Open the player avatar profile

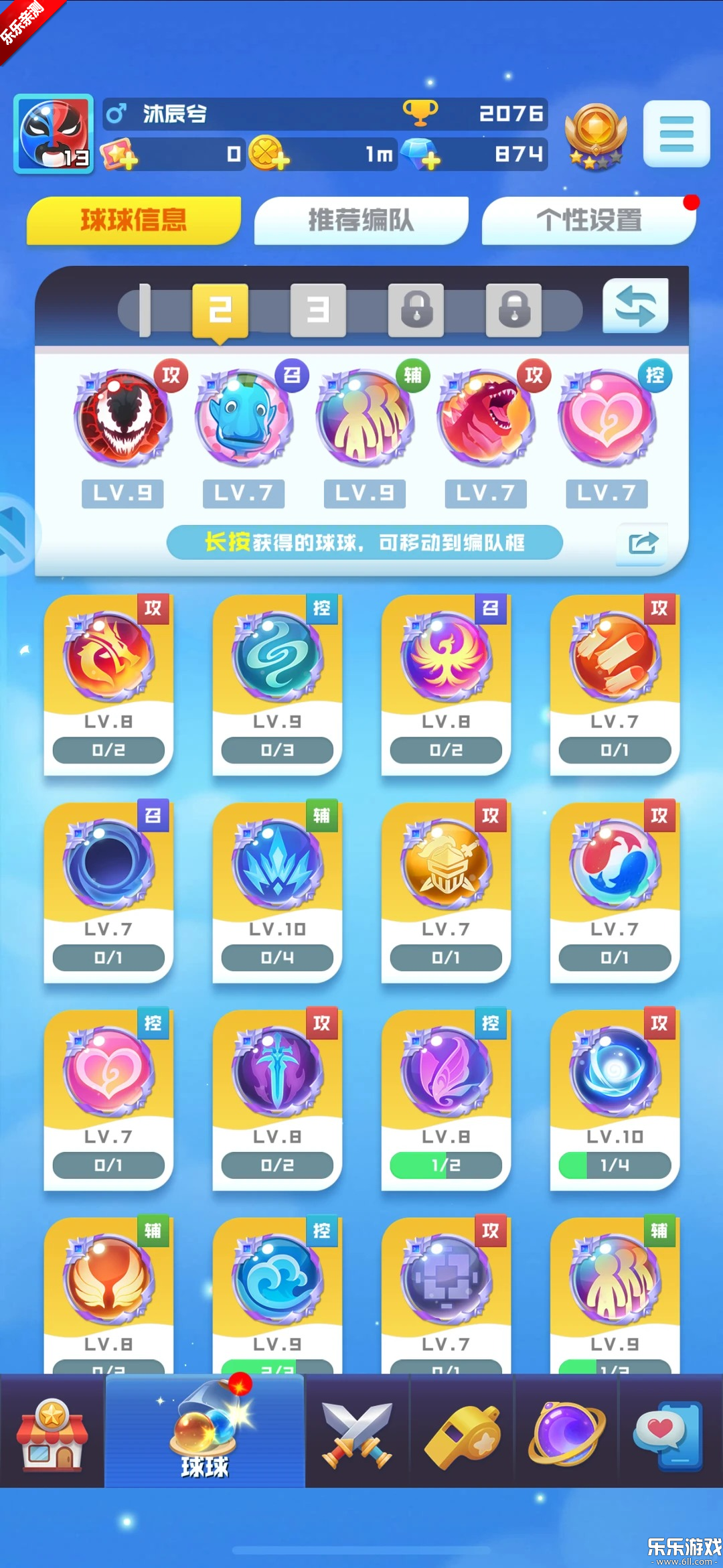tap(54, 134)
